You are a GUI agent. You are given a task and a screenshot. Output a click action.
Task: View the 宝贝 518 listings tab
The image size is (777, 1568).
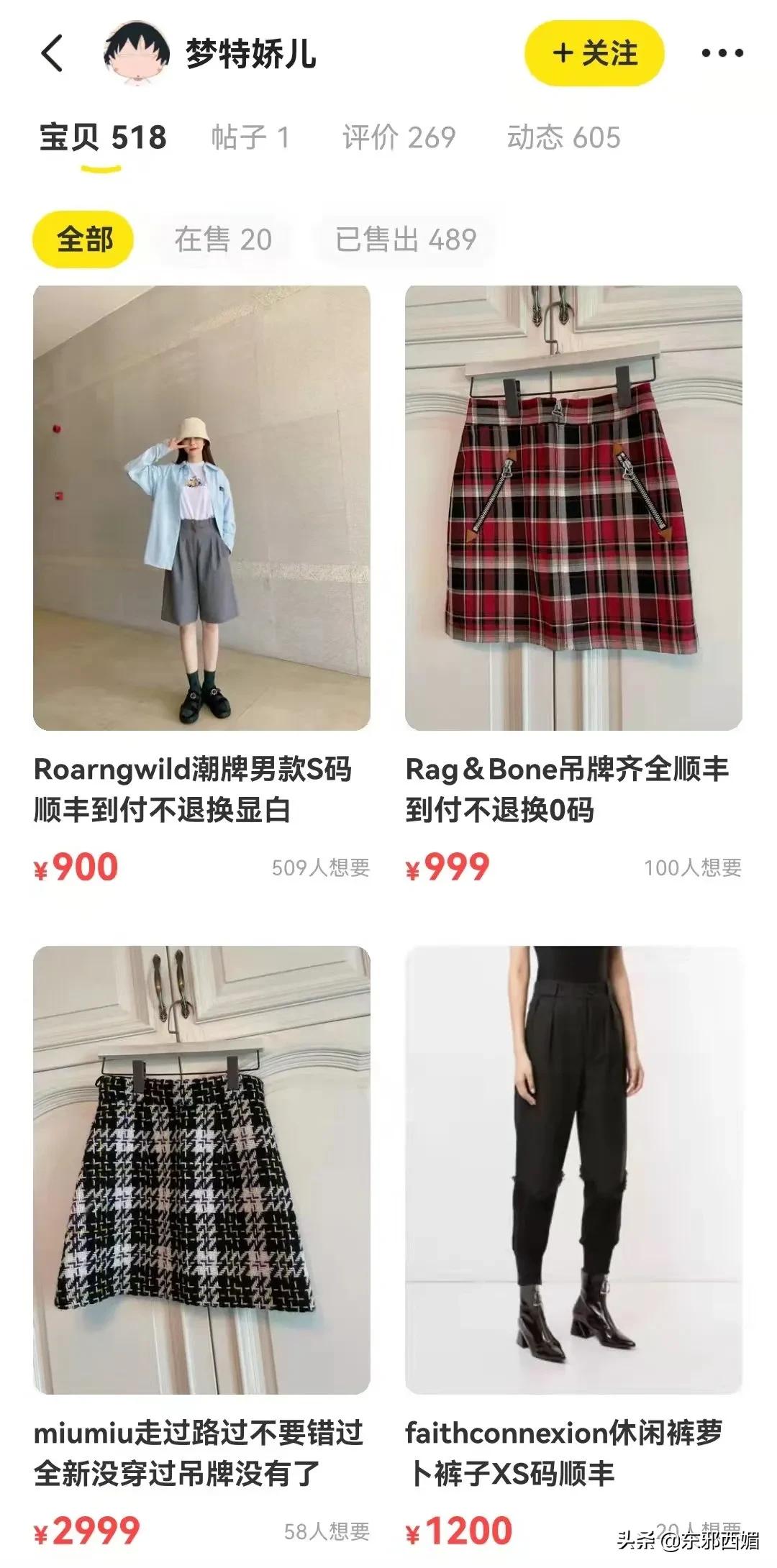pos(101,137)
